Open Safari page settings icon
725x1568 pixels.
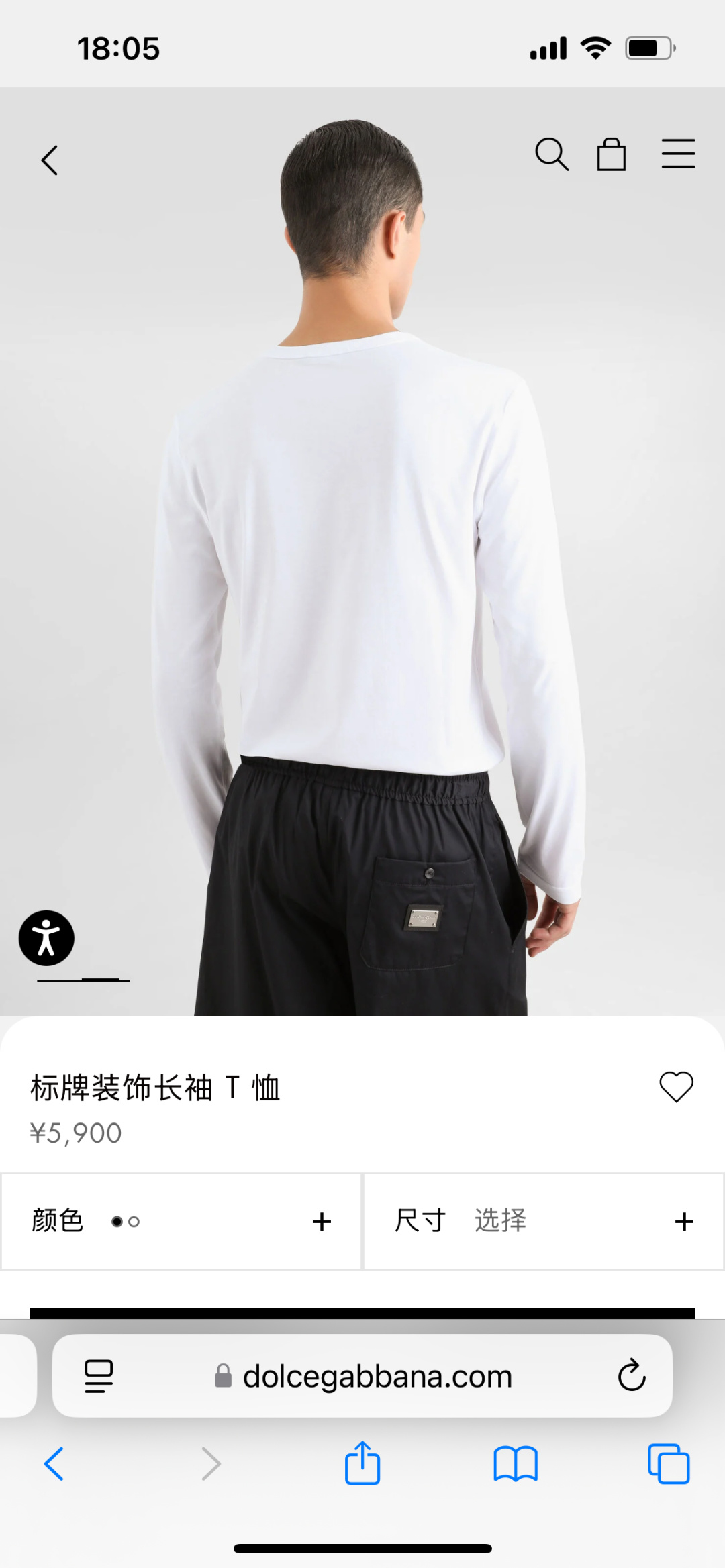99,1376
